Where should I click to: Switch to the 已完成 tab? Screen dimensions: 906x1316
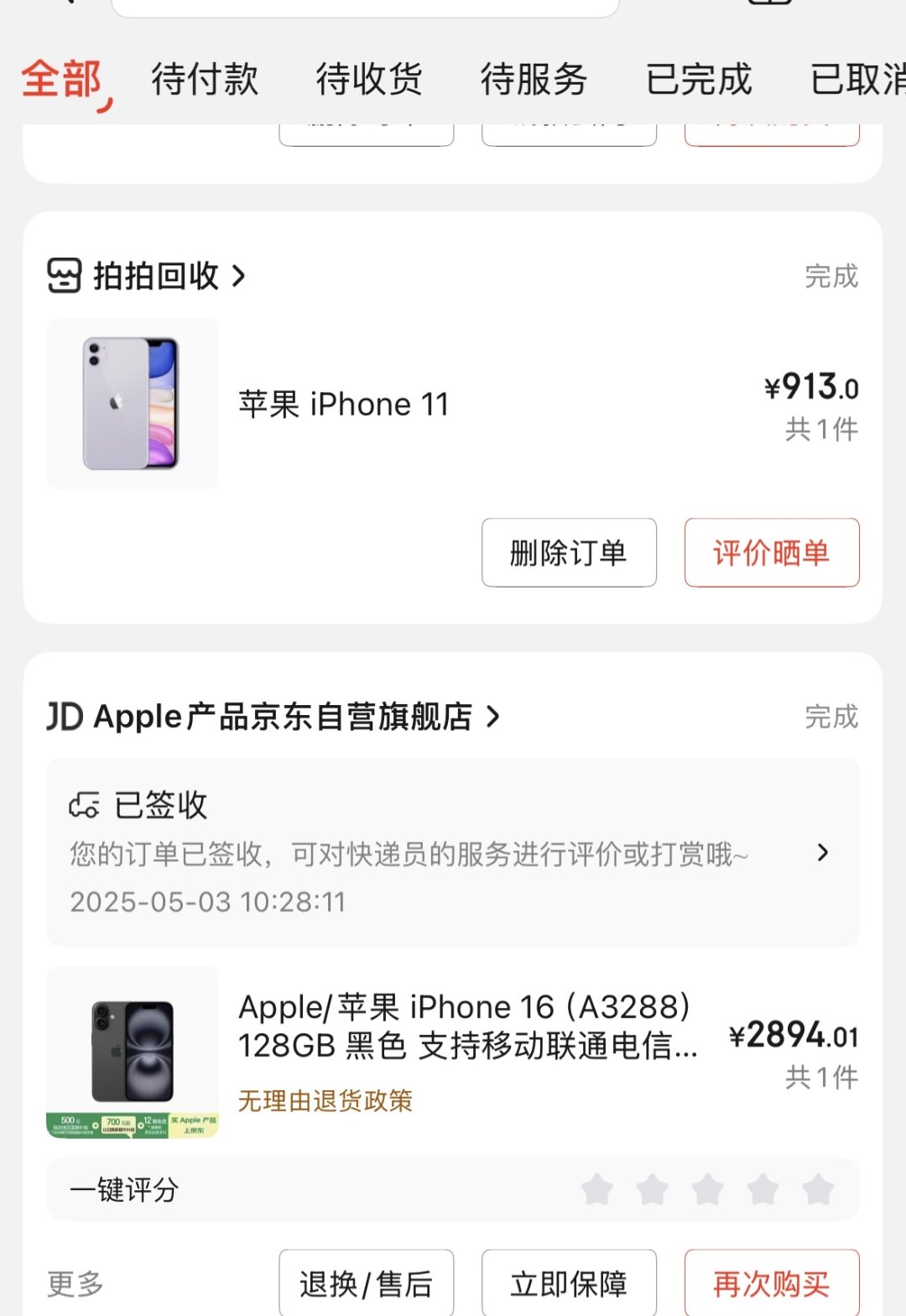tap(699, 80)
